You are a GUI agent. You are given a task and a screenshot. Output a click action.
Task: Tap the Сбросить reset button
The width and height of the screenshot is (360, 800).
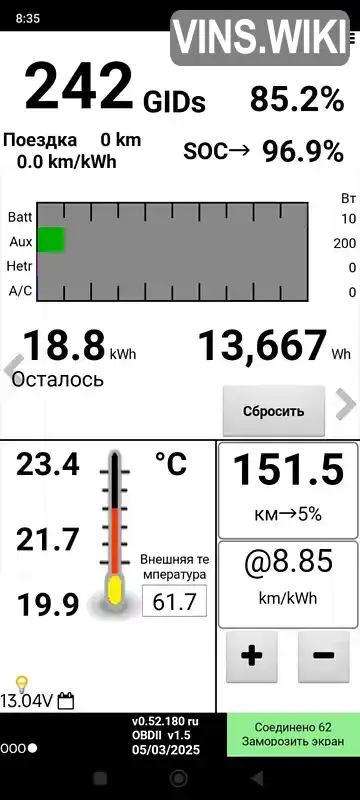coord(274,411)
